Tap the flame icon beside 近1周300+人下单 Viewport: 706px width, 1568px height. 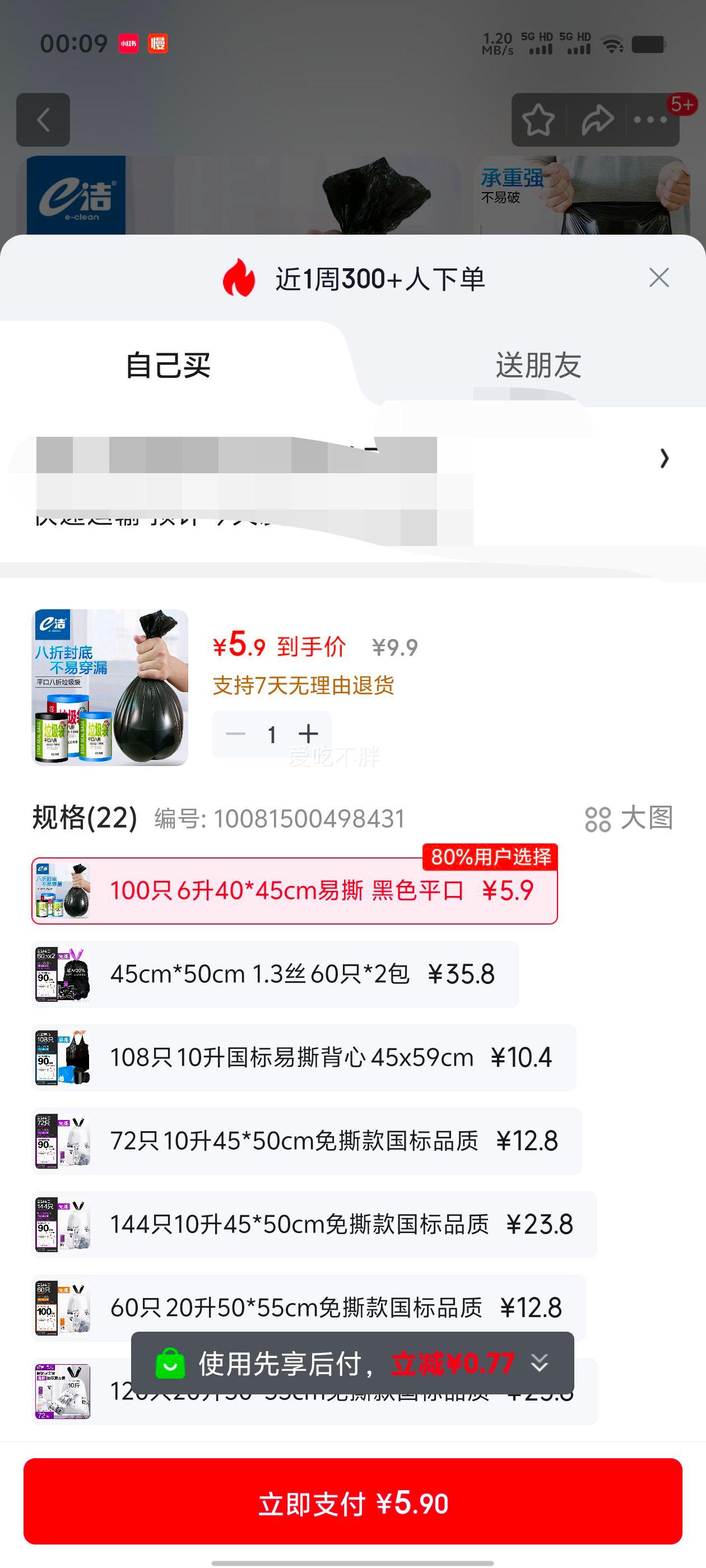click(239, 279)
